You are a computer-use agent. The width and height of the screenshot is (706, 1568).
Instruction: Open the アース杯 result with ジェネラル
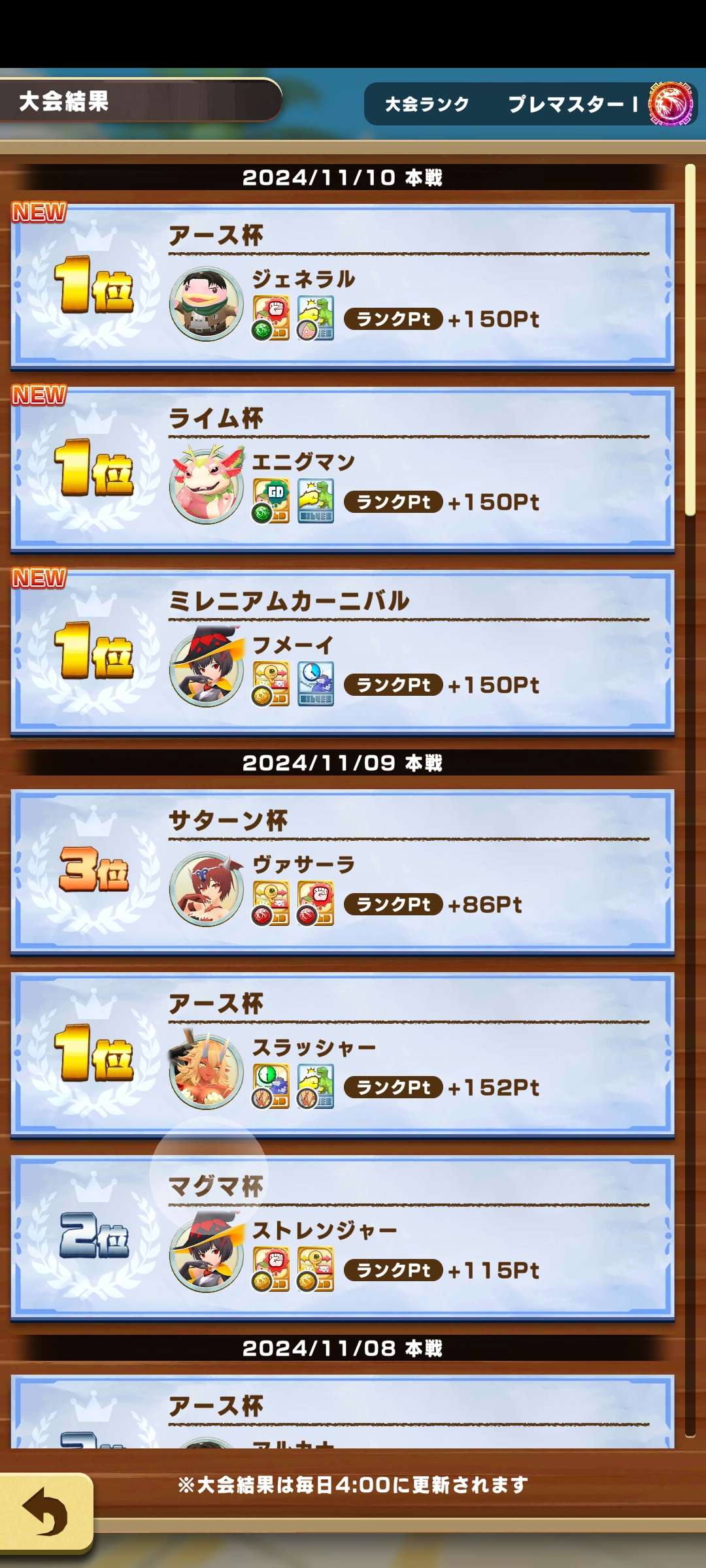click(343, 287)
